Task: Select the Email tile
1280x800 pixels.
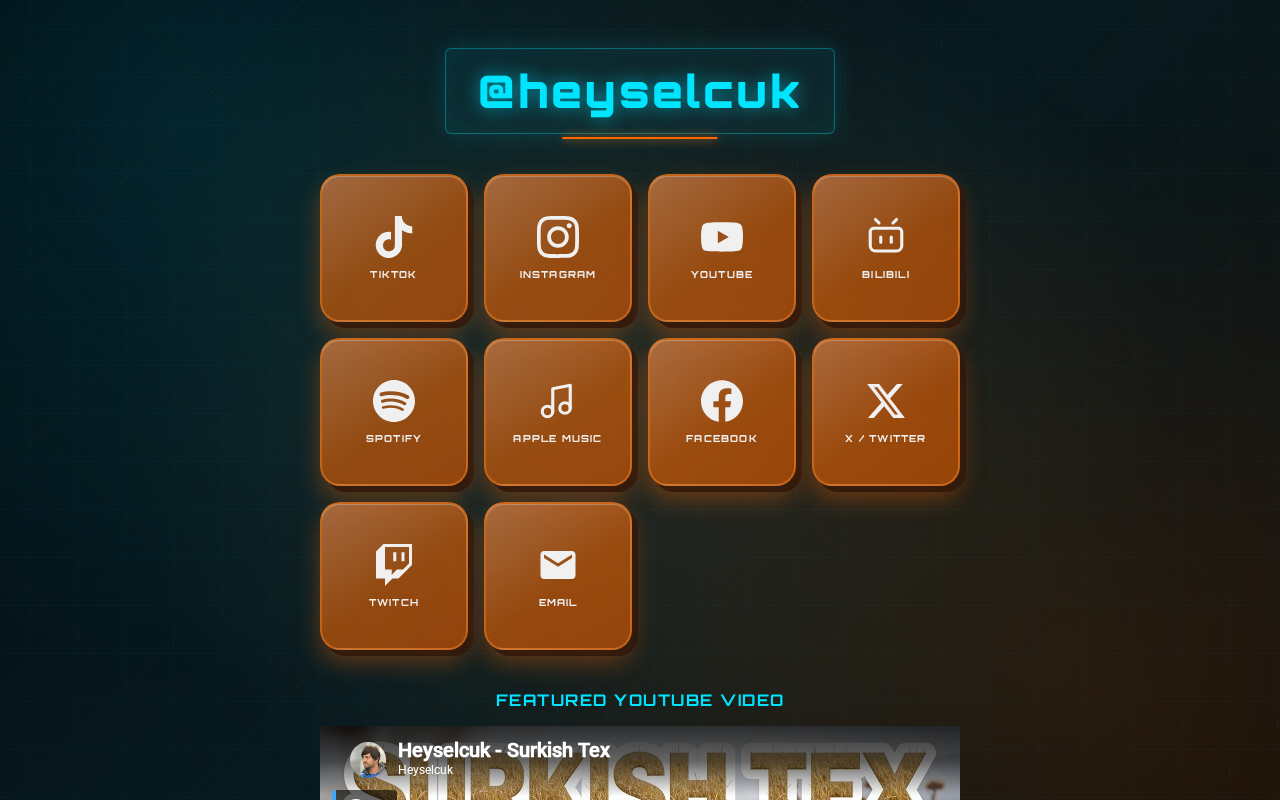Action: 558,576
